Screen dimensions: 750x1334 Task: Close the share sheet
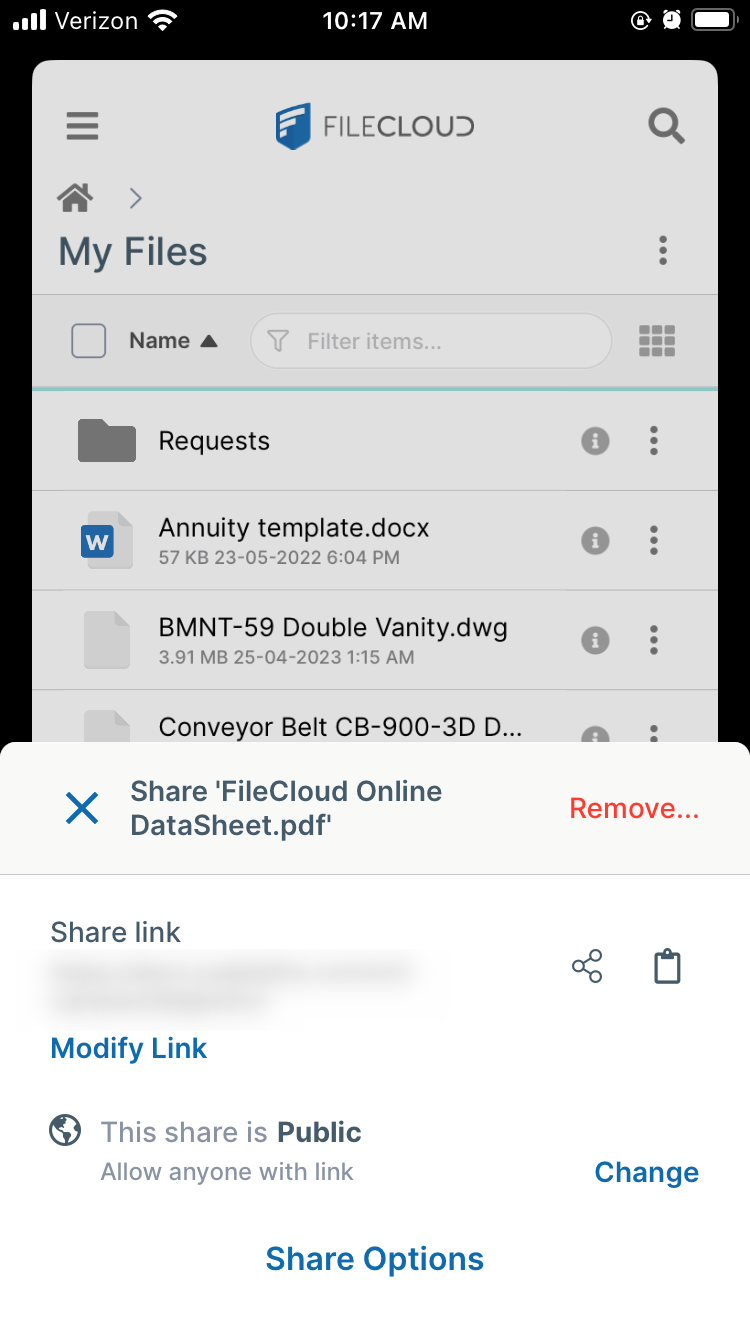click(x=81, y=808)
